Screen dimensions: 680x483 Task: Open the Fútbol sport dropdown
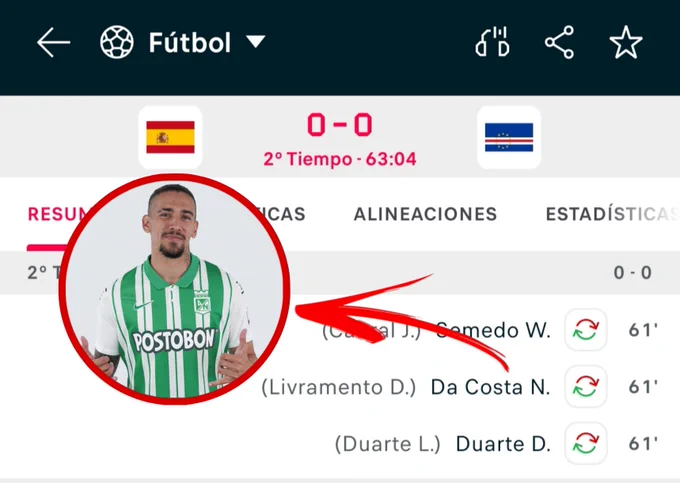click(x=182, y=42)
